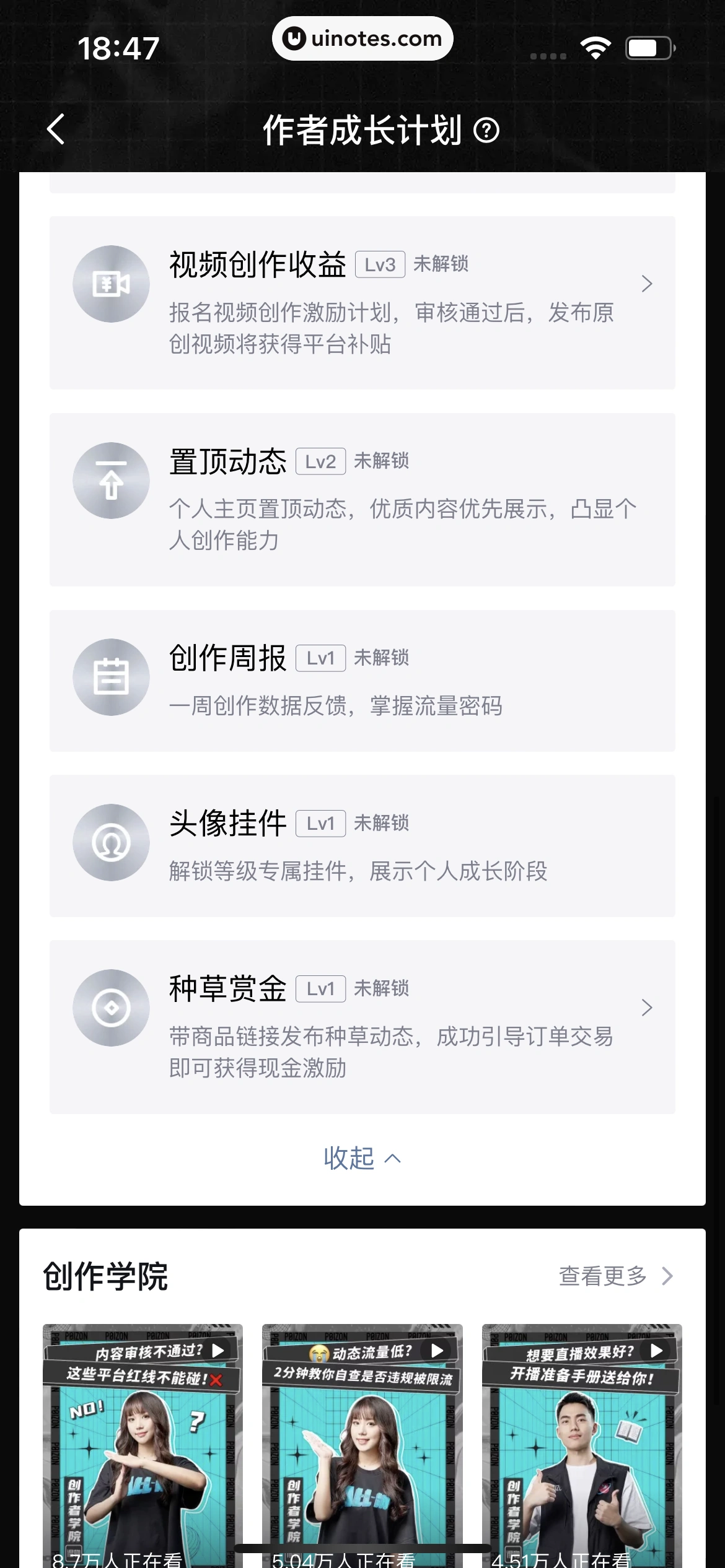The height and width of the screenshot is (1568, 725).
Task: Click the coin icon beside 种草赏金
Action: coord(111,1008)
